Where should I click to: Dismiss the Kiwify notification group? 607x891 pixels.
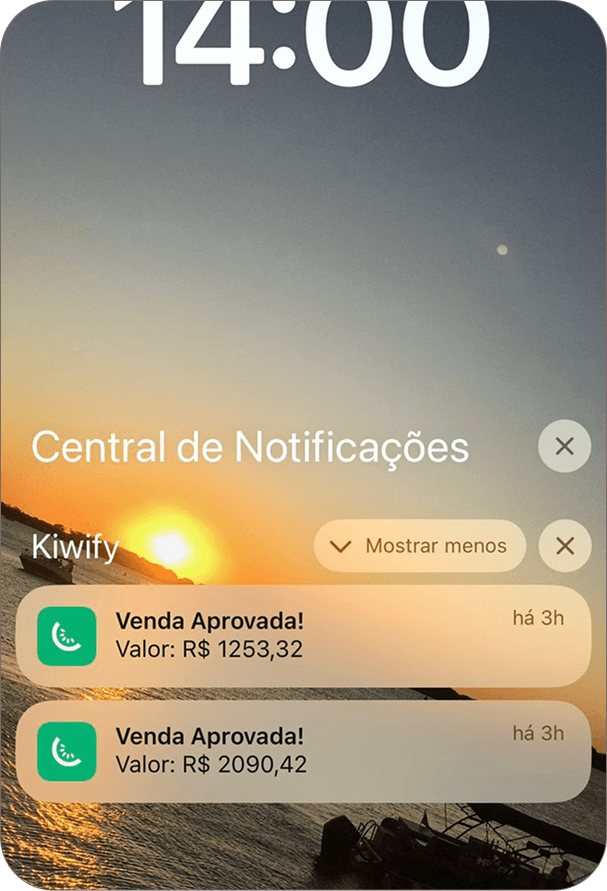click(x=564, y=546)
